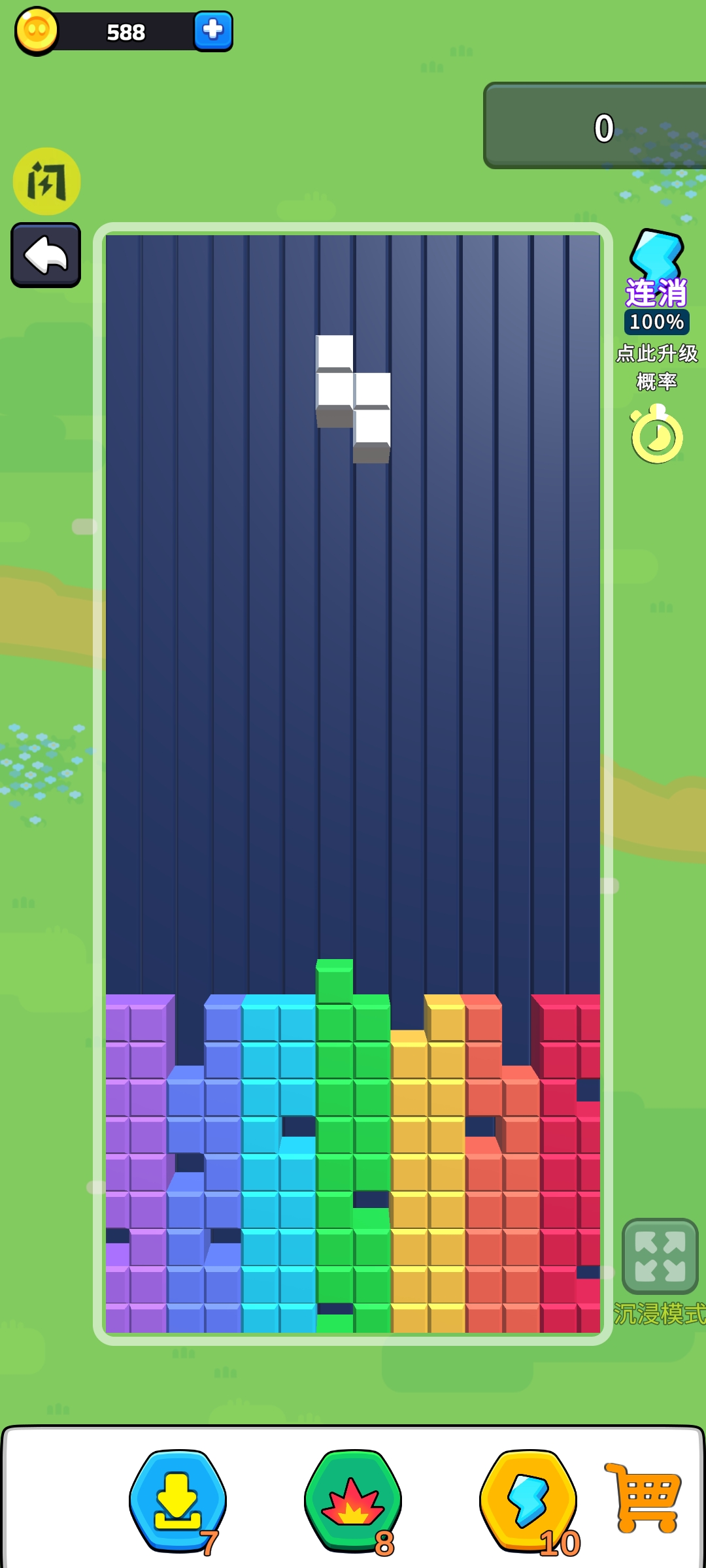
Task: Use the blue drop-down arrow power-up
Action: click(x=178, y=1499)
